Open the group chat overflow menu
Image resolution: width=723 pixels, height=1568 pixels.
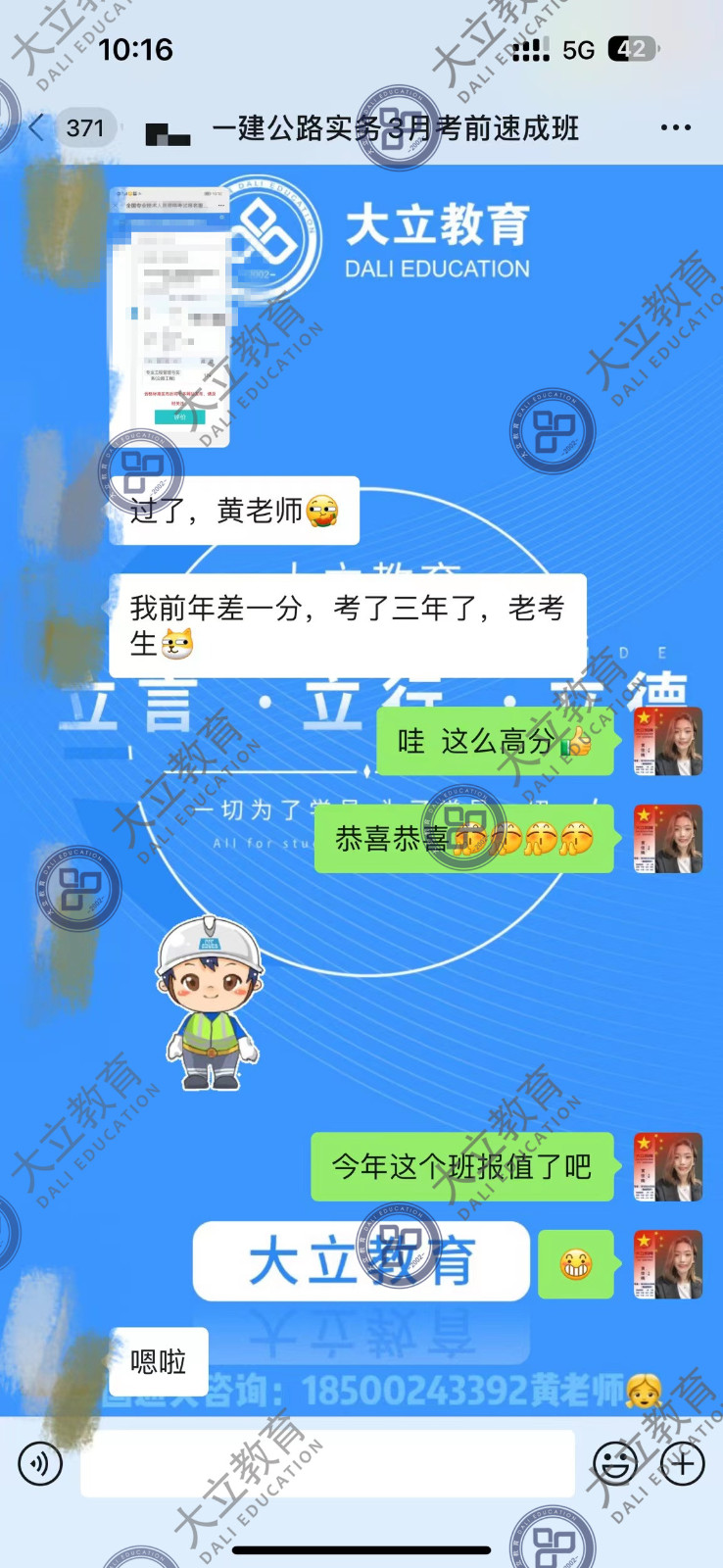point(675,128)
